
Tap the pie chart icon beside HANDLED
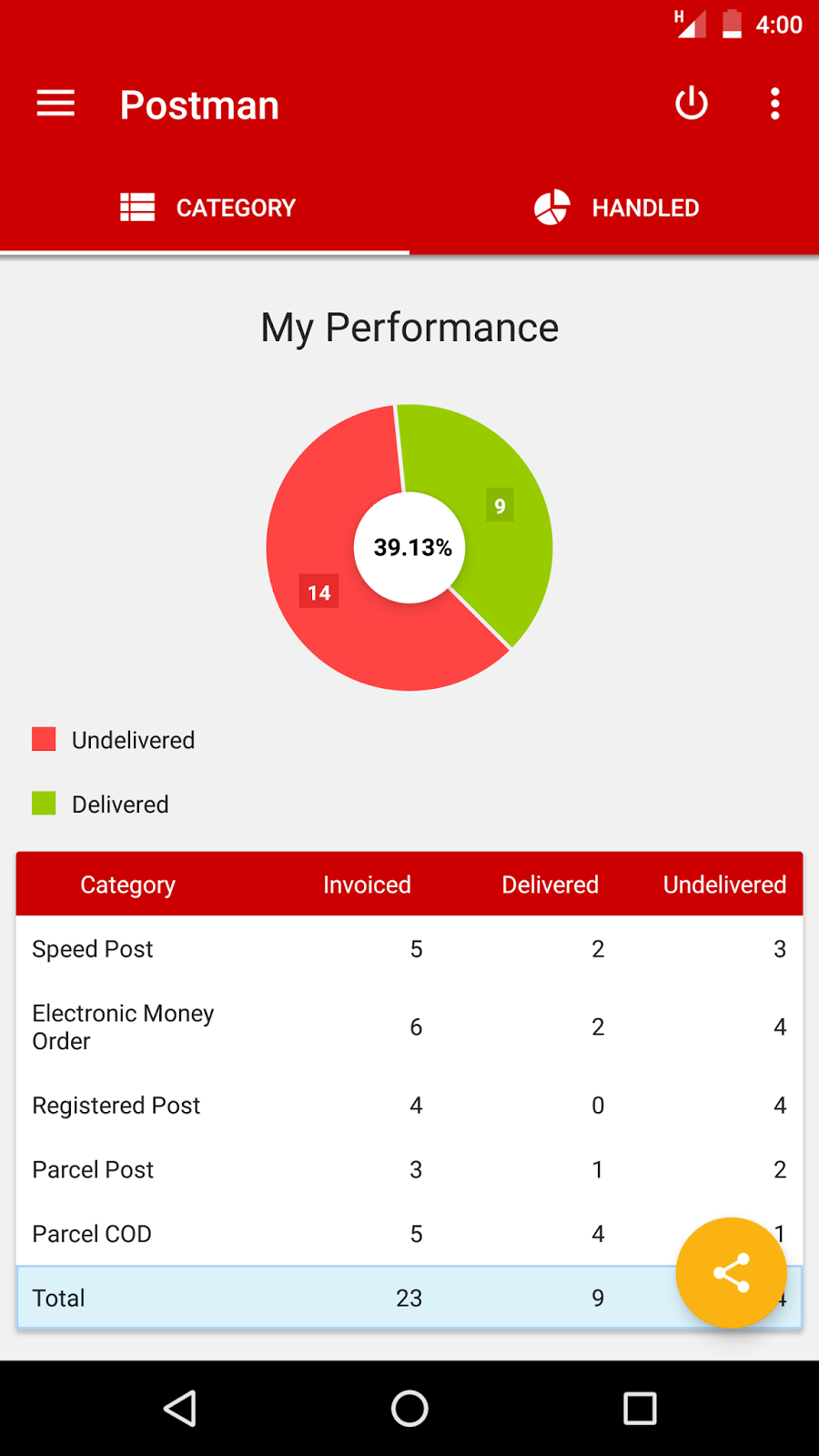[x=551, y=207]
